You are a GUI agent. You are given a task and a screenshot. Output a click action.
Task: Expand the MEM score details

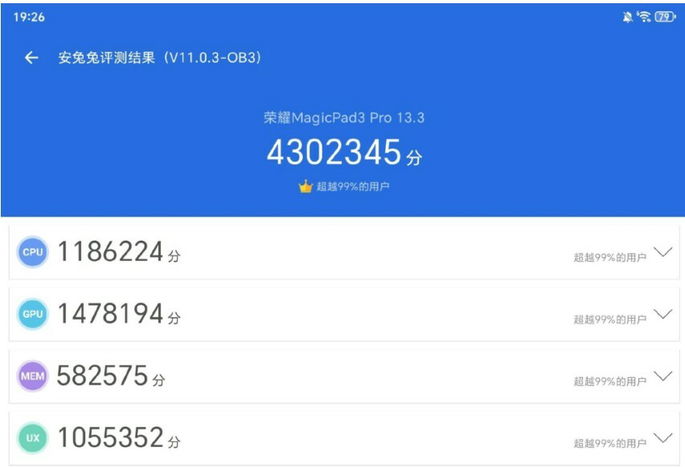point(662,376)
